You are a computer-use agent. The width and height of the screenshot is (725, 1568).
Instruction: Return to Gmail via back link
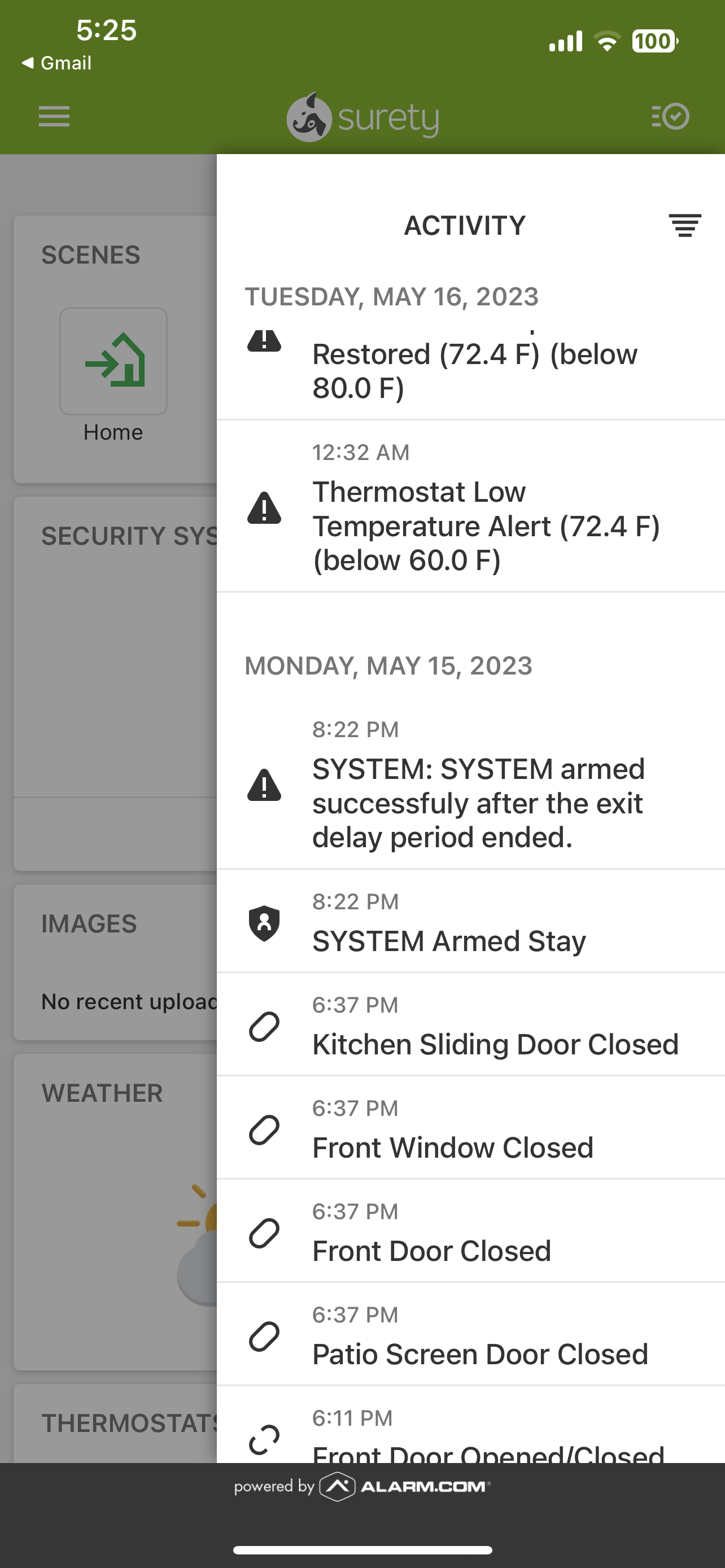click(56, 63)
